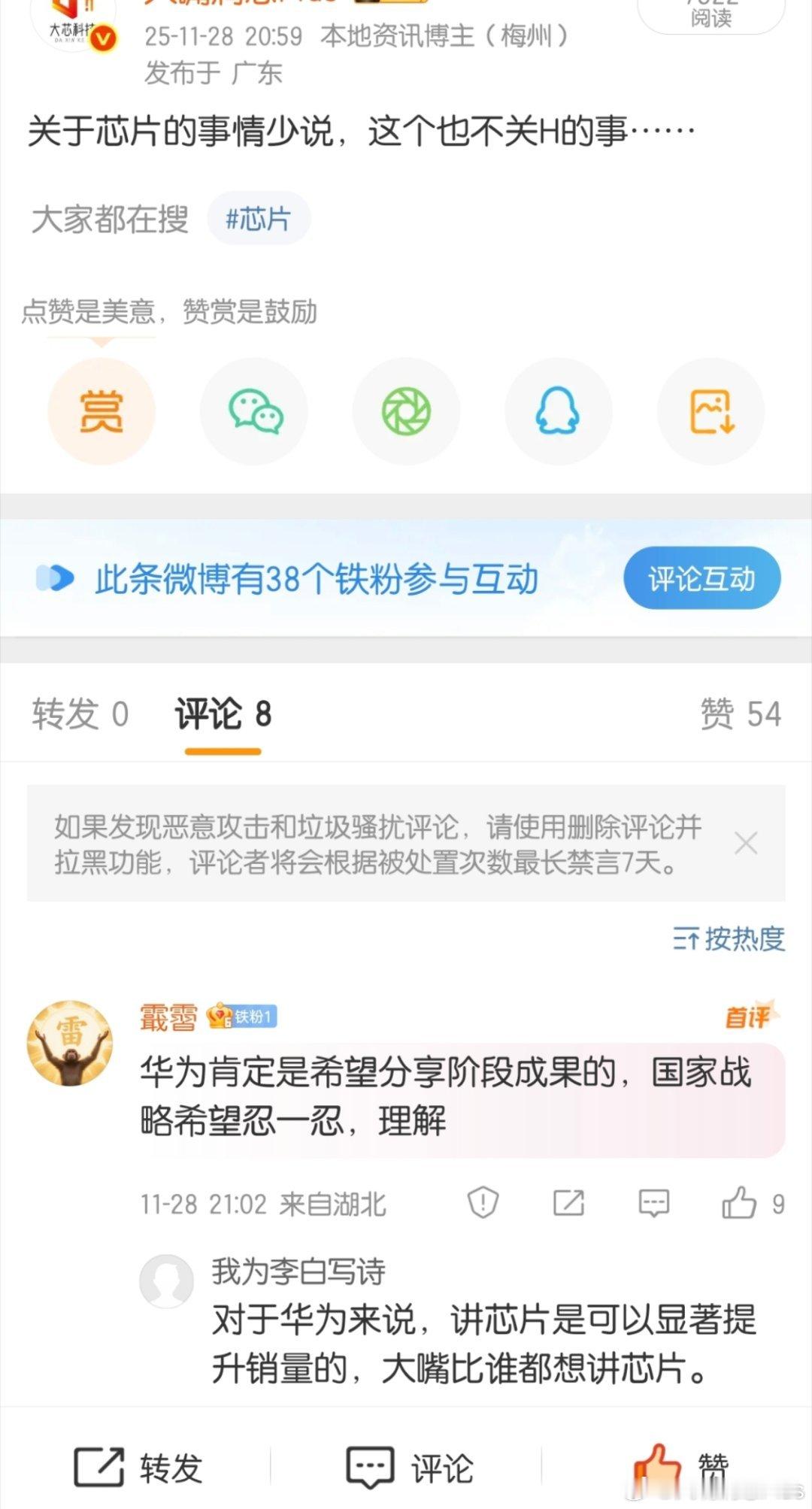Share the post via the QQ icon
The height and width of the screenshot is (1509, 812).
559,411
